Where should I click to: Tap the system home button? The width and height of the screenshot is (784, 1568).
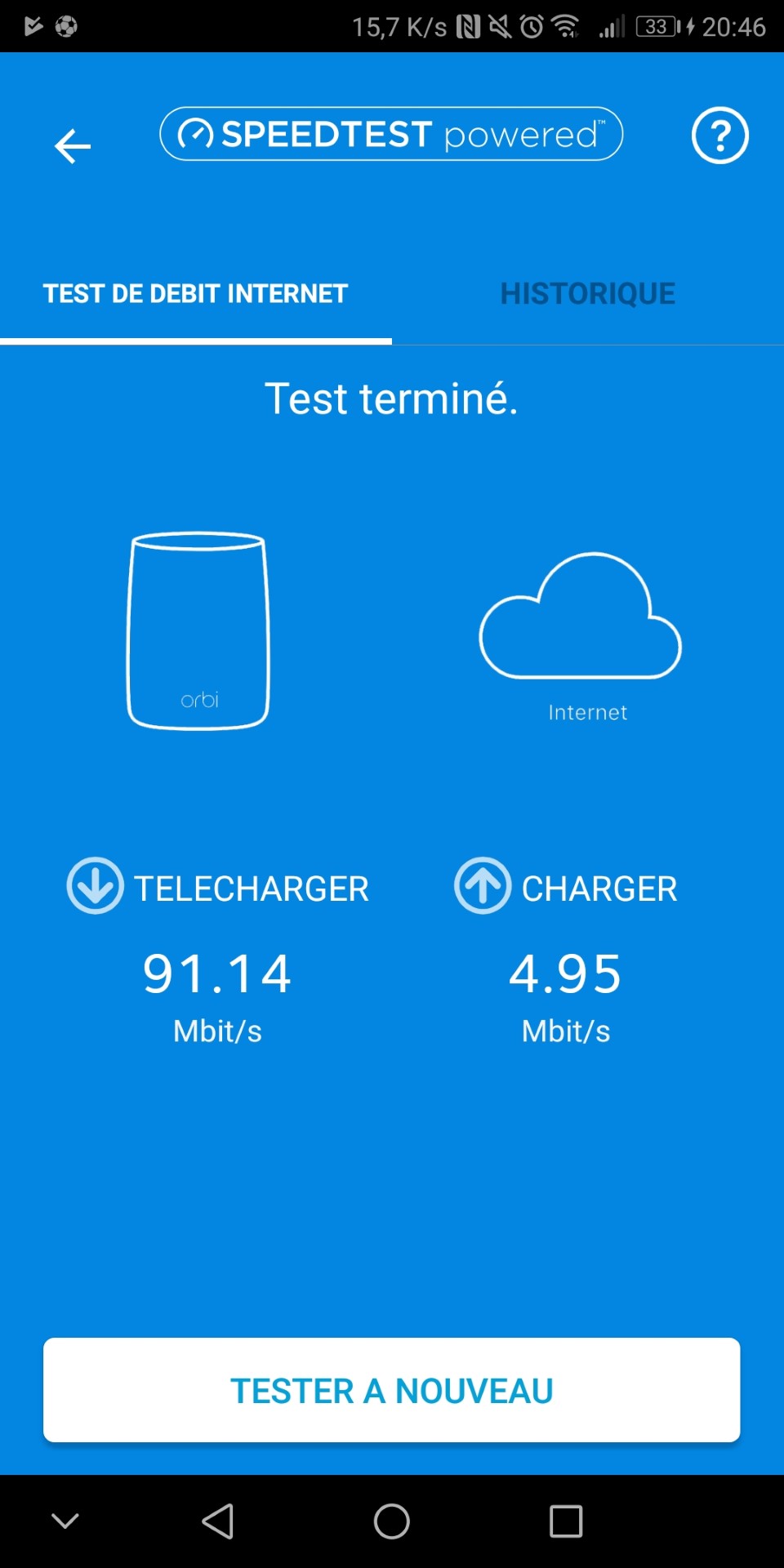pos(392,1521)
